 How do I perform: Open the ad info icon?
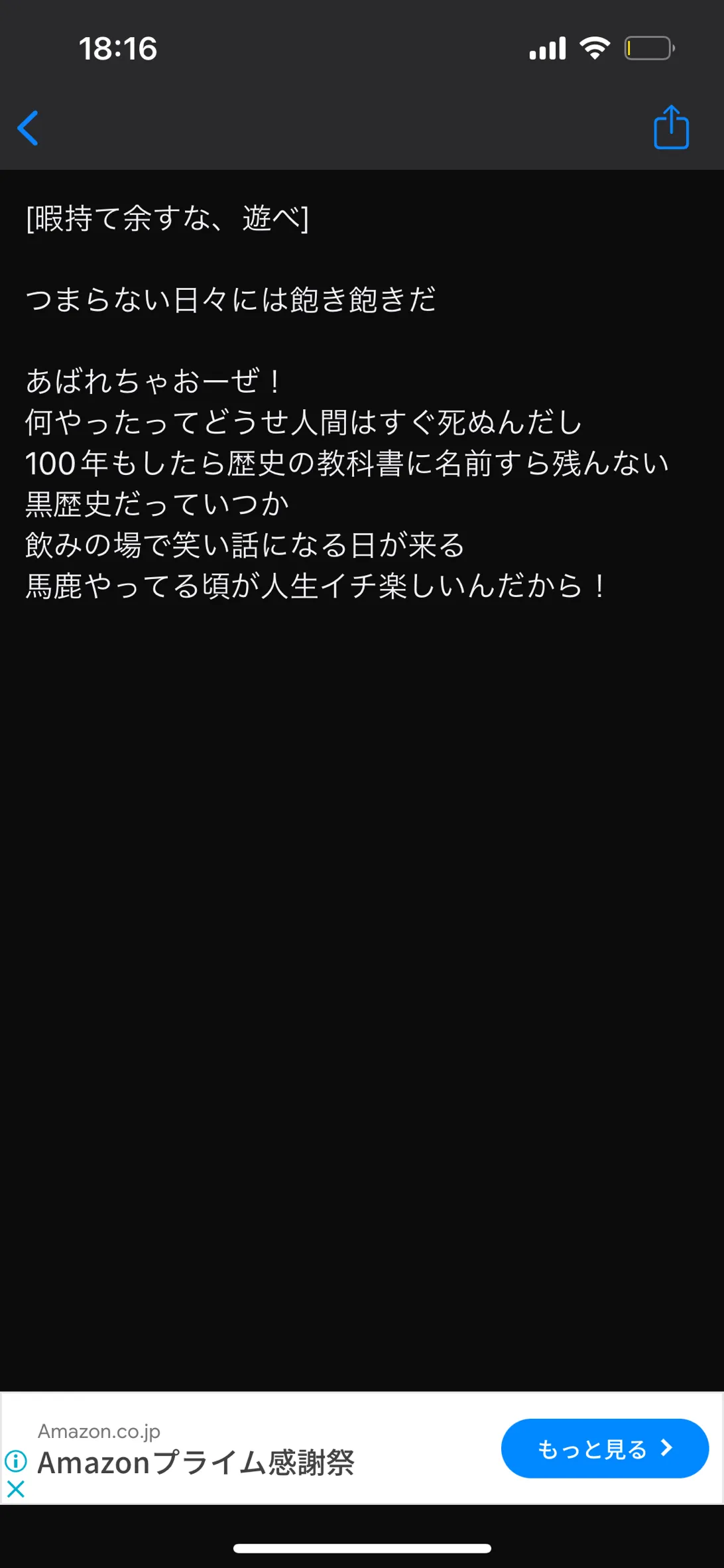(x=16, y=1461)
